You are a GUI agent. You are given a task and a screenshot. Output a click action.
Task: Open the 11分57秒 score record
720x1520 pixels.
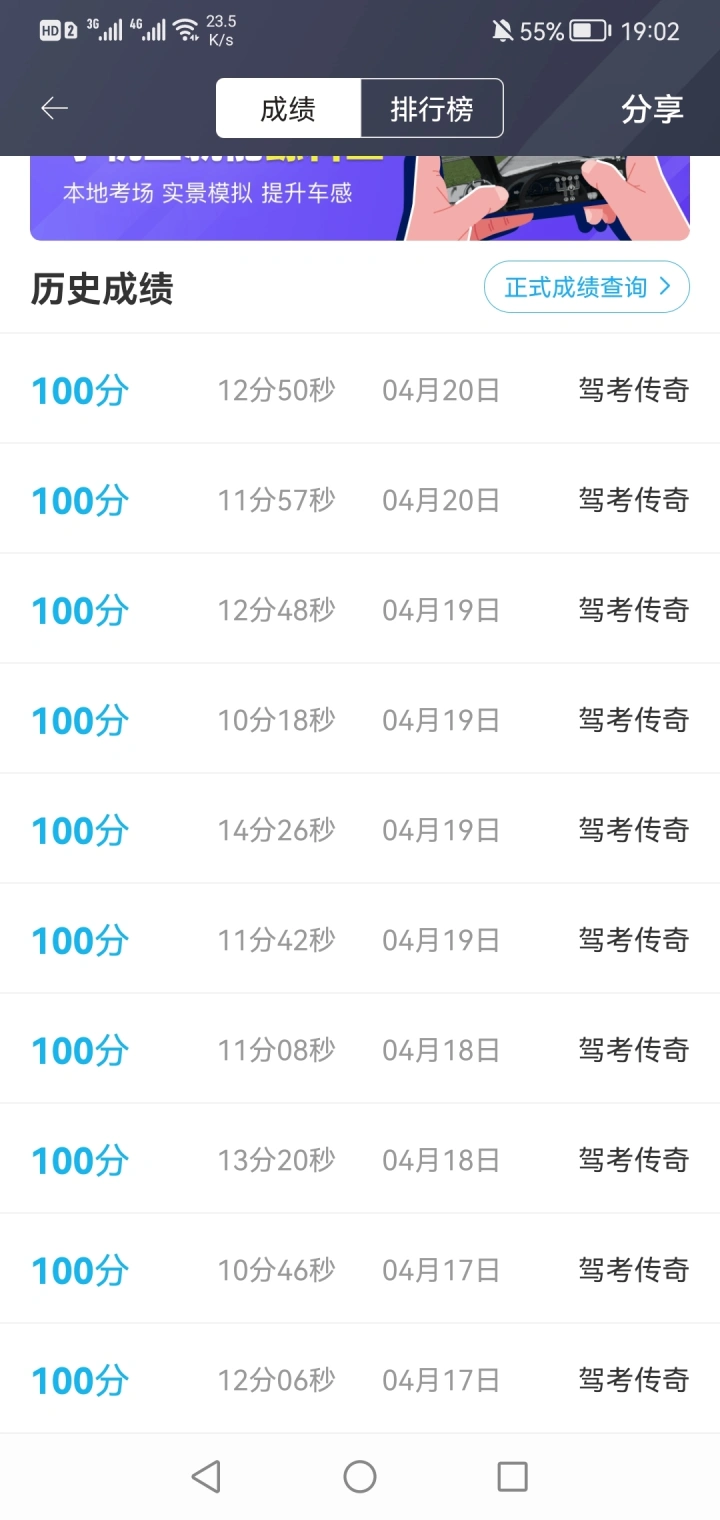360,499
